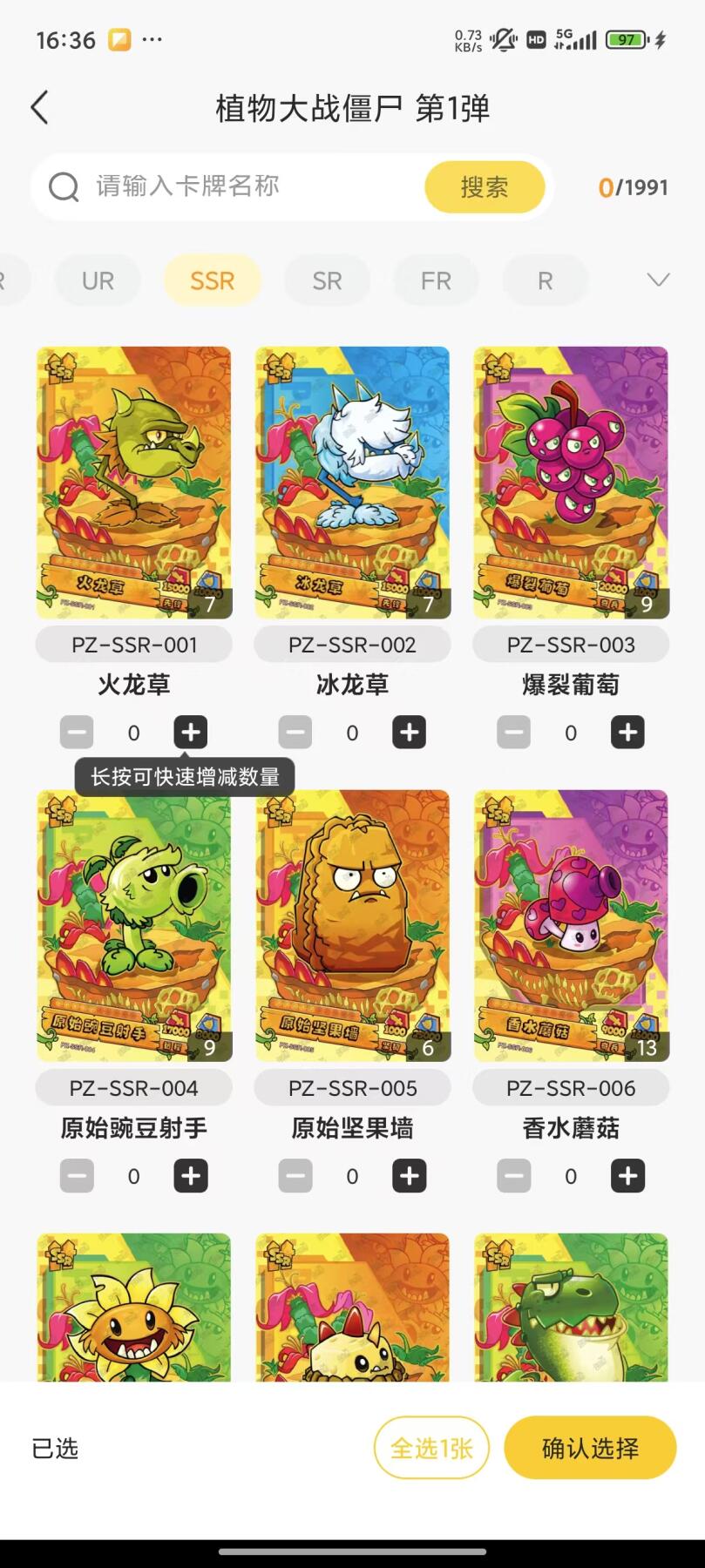Tap the yellow 搜索 button
705x1568 pixels.
485,186
